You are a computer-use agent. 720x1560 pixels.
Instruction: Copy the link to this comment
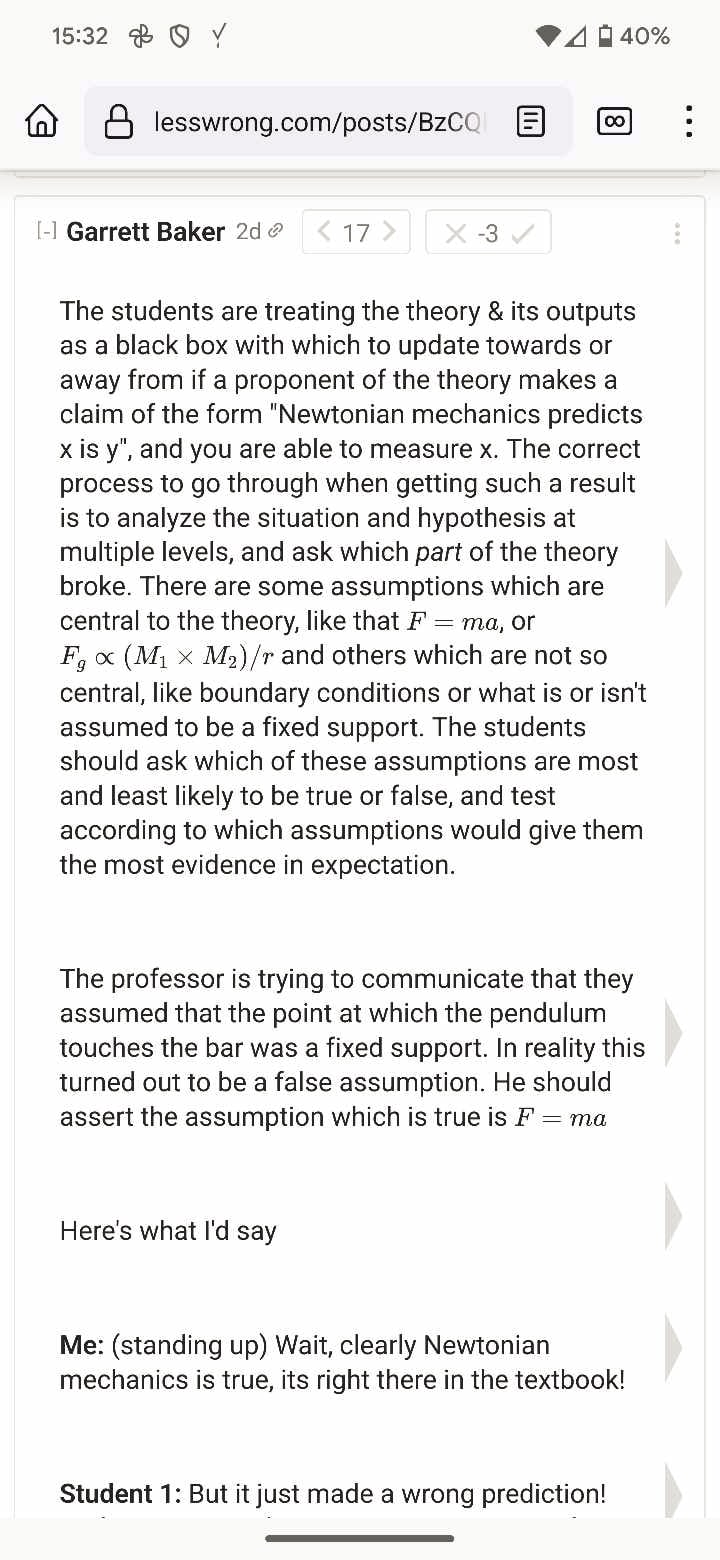(277, 231)
